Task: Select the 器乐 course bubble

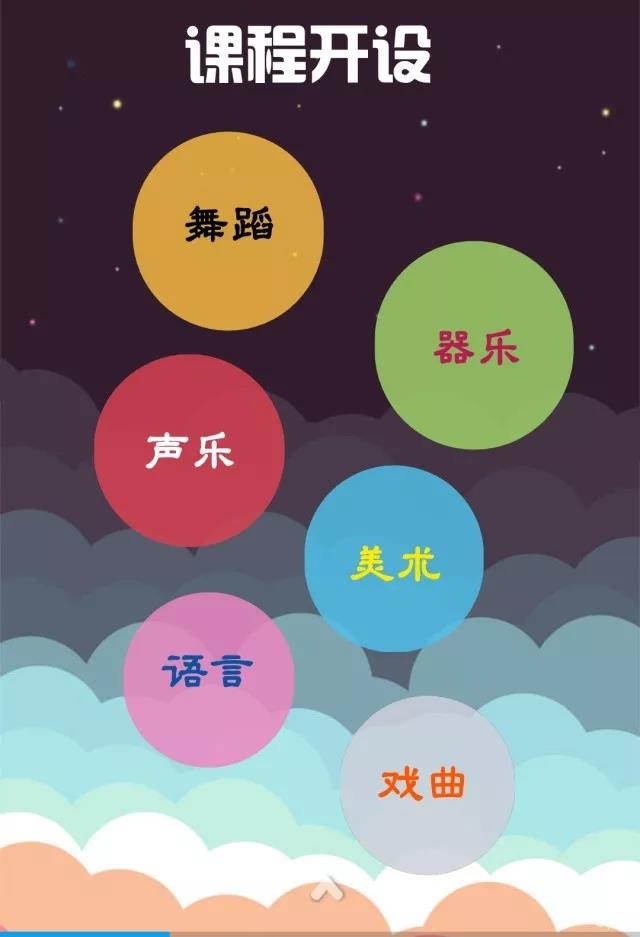Action: click(474, 346)
